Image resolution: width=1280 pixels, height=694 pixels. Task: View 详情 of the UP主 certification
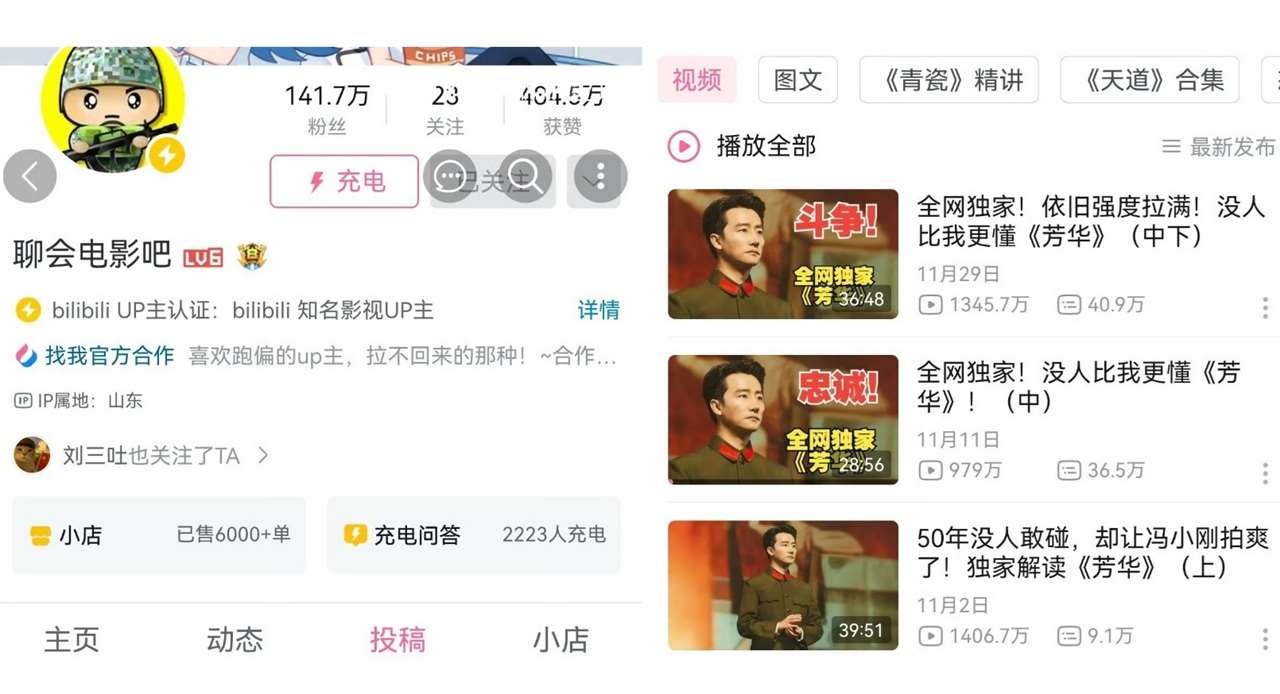click(598, 310)
